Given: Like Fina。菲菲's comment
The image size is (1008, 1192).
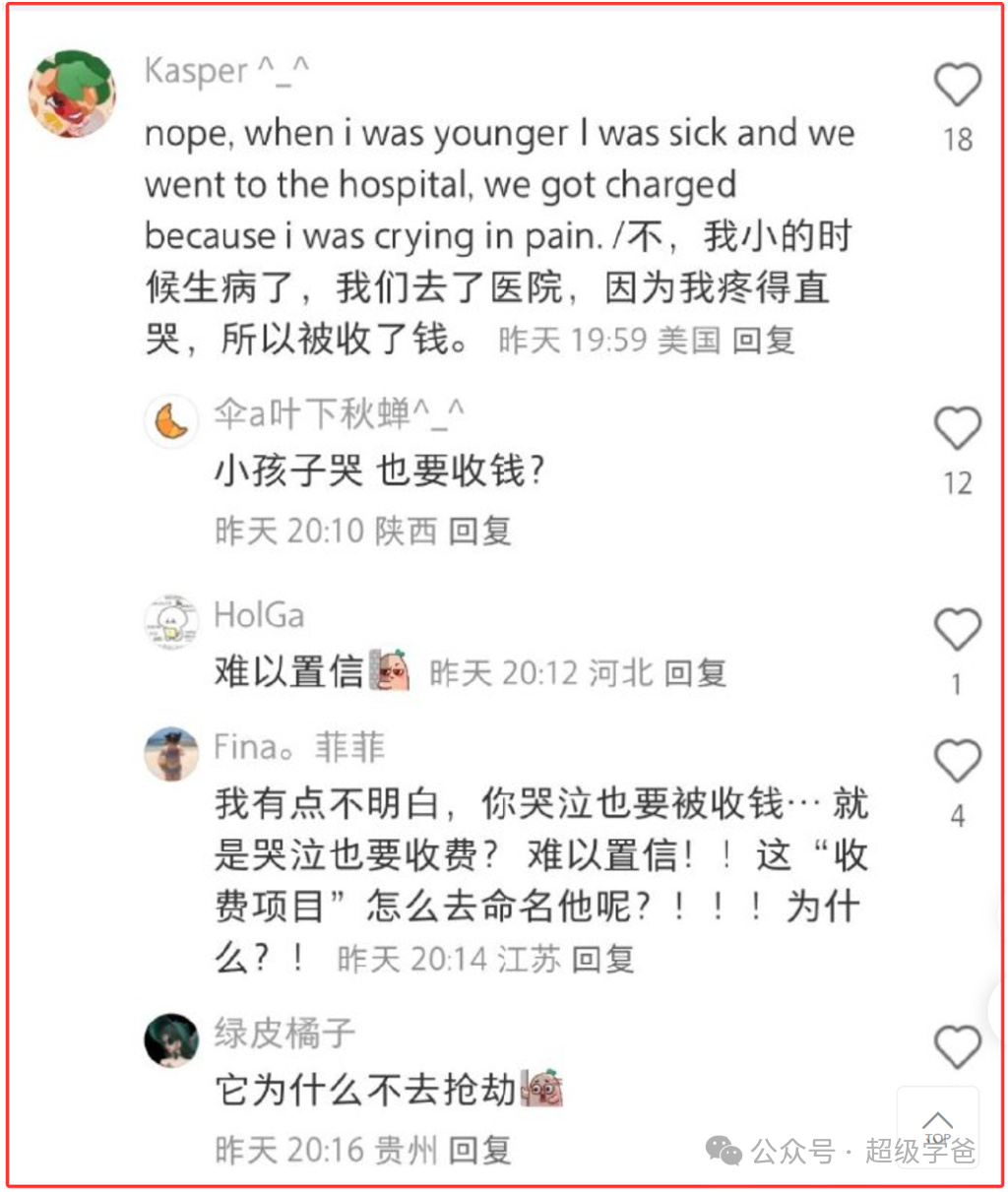Looking at the screenshot, I should click(957, 763).
